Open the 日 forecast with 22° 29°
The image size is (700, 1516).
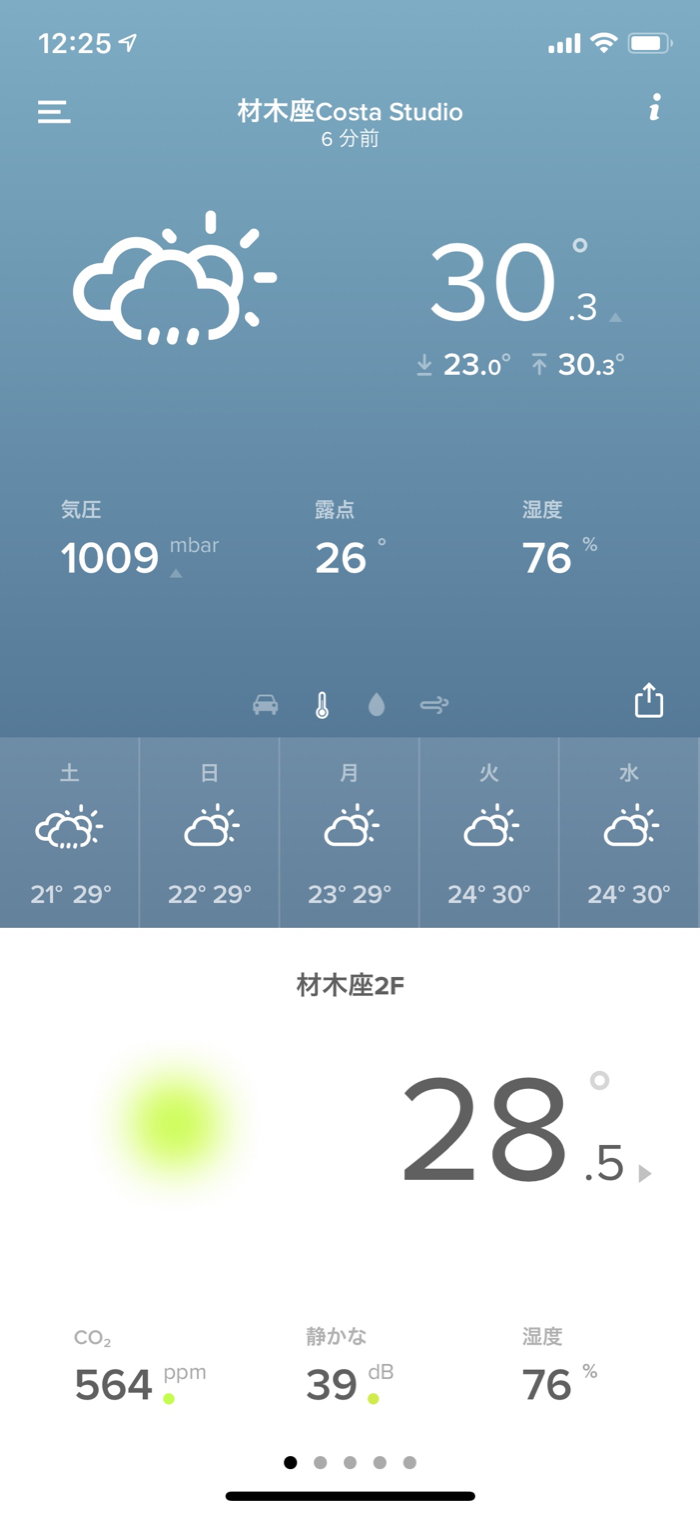pos(210,832)
